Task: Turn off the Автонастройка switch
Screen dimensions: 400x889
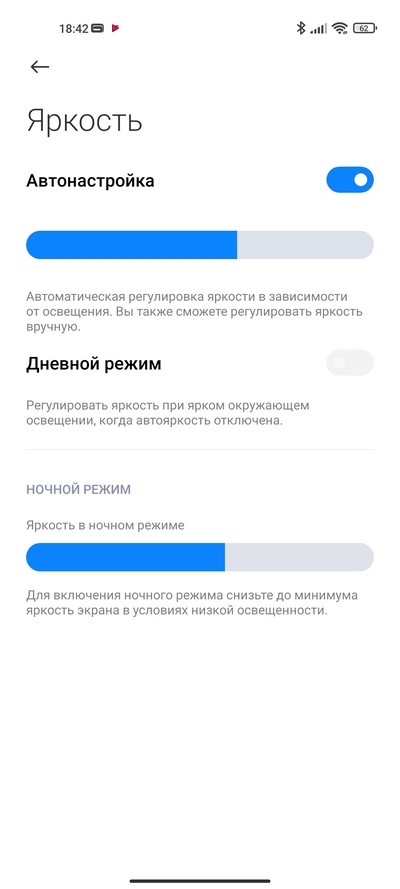Action: click(350, 180)
